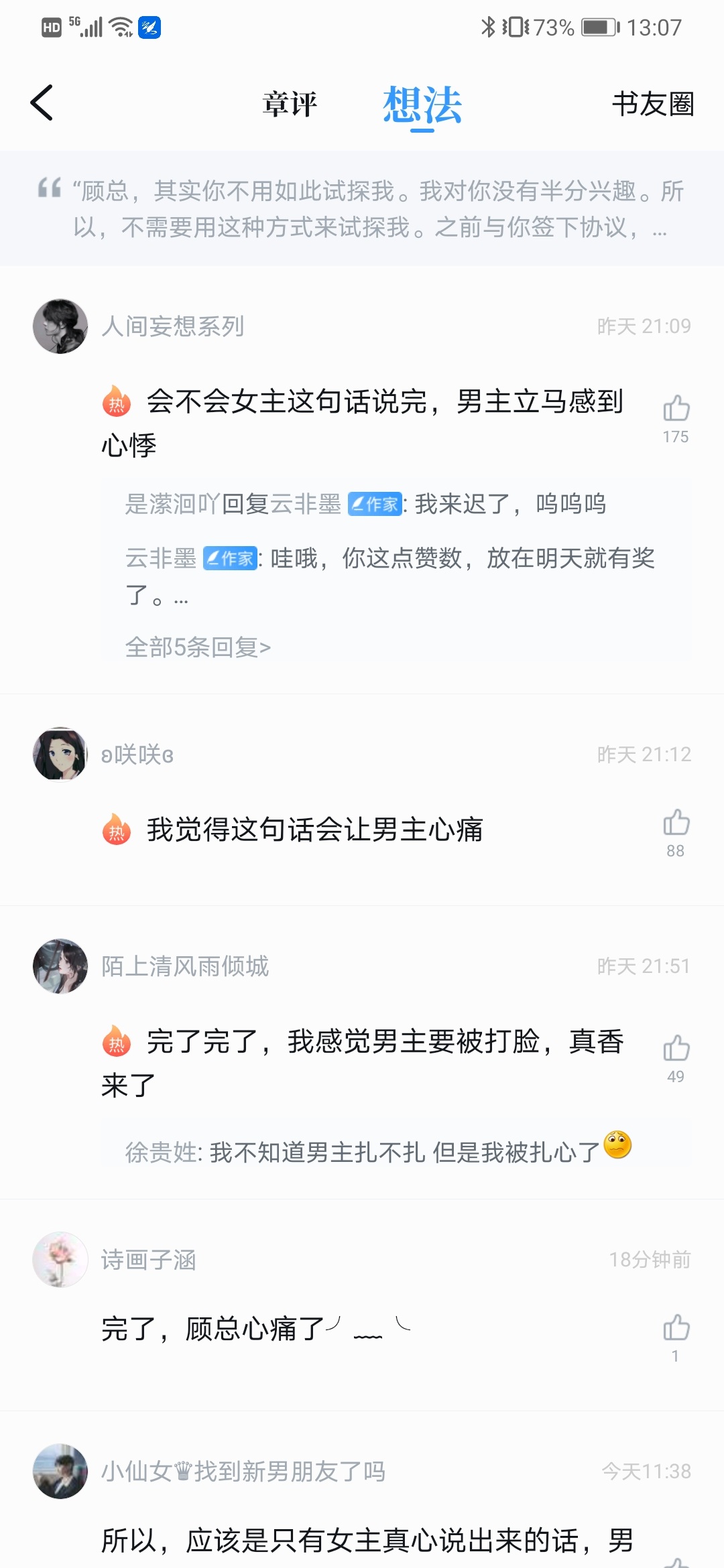Select the 想法 tab
724x1568 pixels.
click(x=422, y=106)
